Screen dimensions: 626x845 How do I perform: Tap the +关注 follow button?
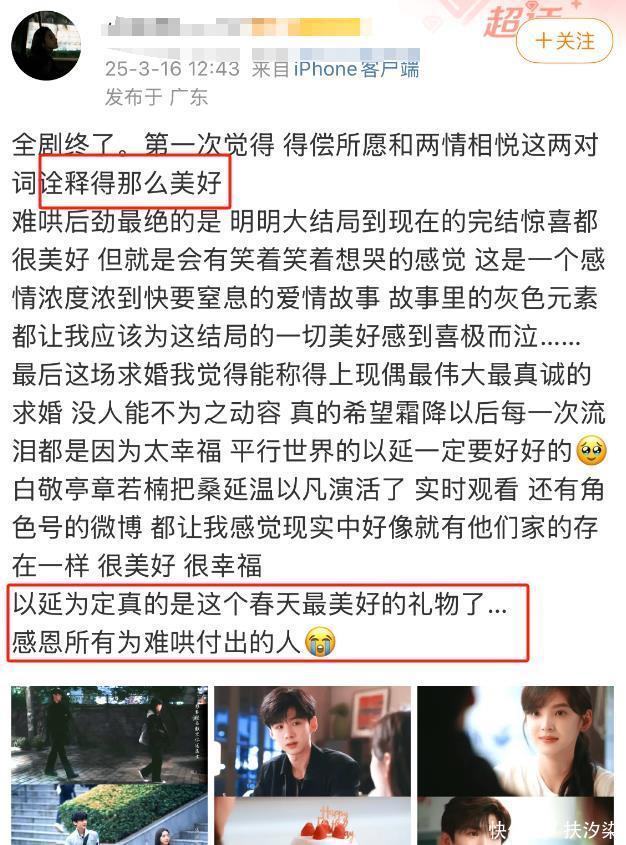tap(564, 41)
